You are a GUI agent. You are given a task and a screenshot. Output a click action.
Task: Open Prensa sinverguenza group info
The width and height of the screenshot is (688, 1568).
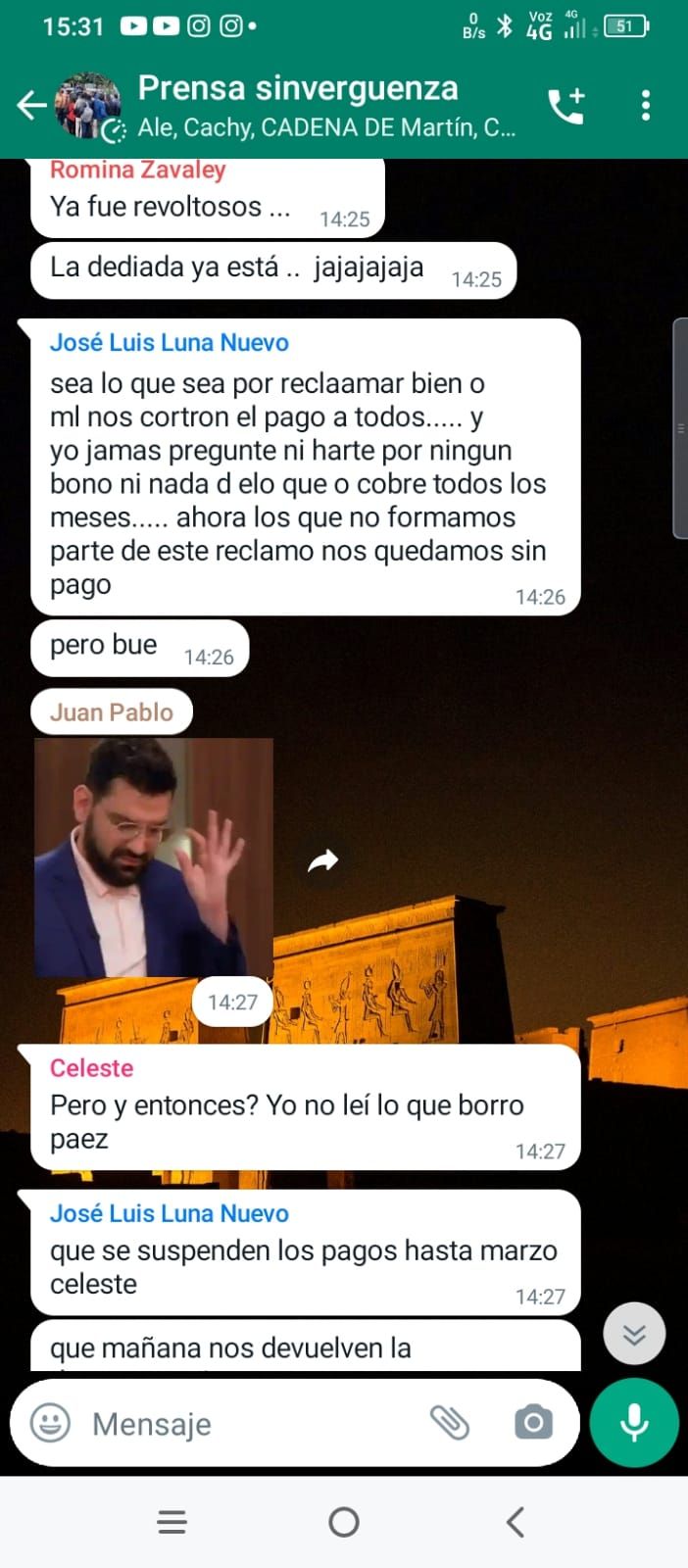[x=298, y=104]
